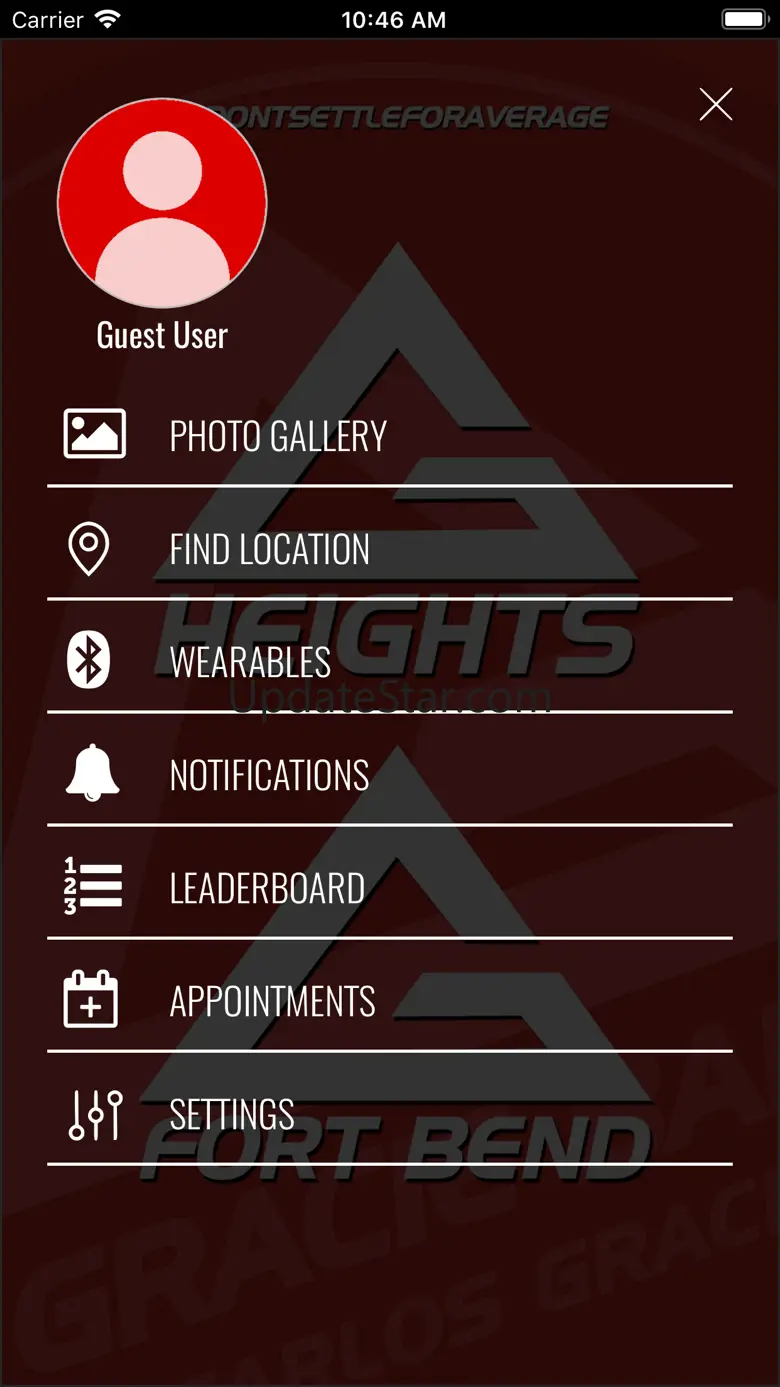Open Settings
Image resolution: width=780 pixels, height=1387 pixels.
tap(232, 1114)
